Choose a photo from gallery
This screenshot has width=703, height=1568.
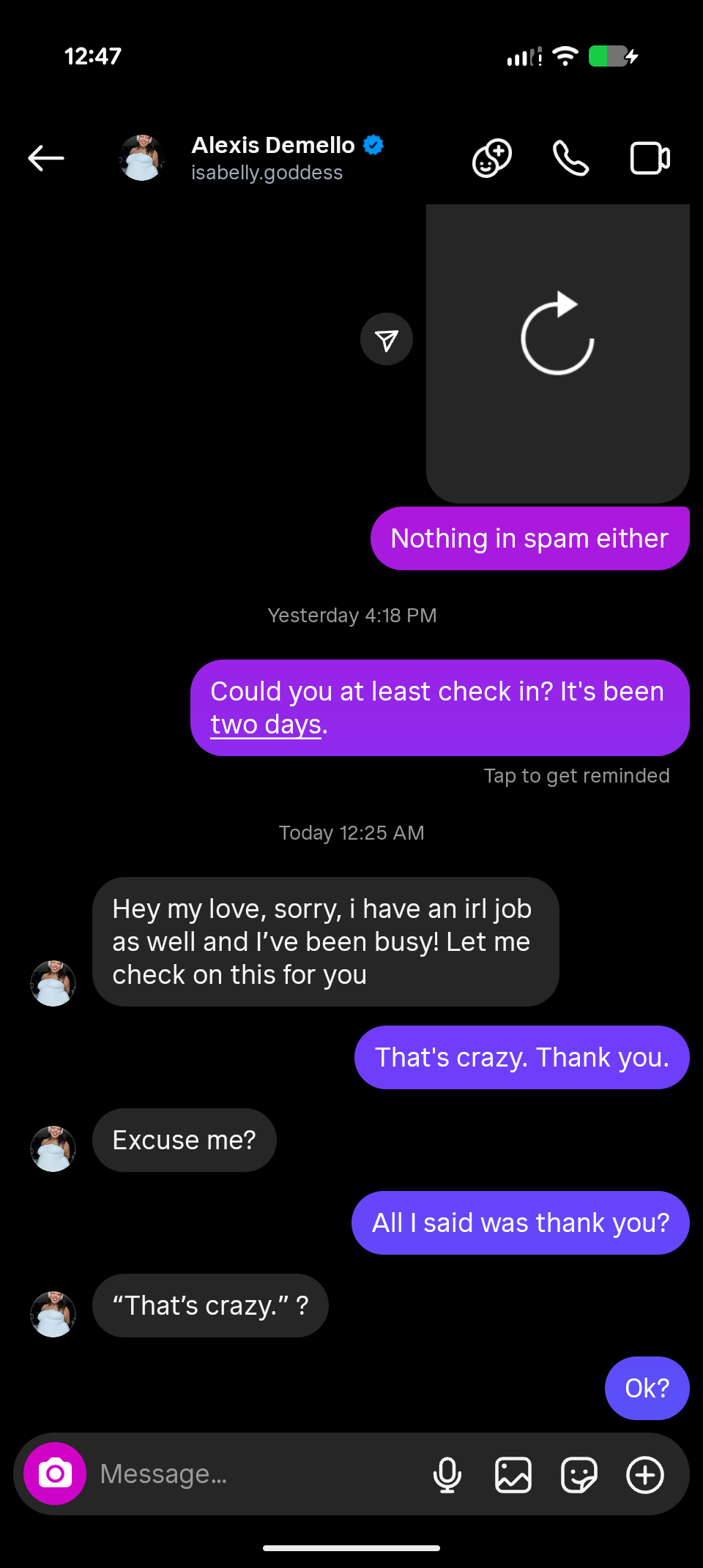click(x=513, y=1474)
